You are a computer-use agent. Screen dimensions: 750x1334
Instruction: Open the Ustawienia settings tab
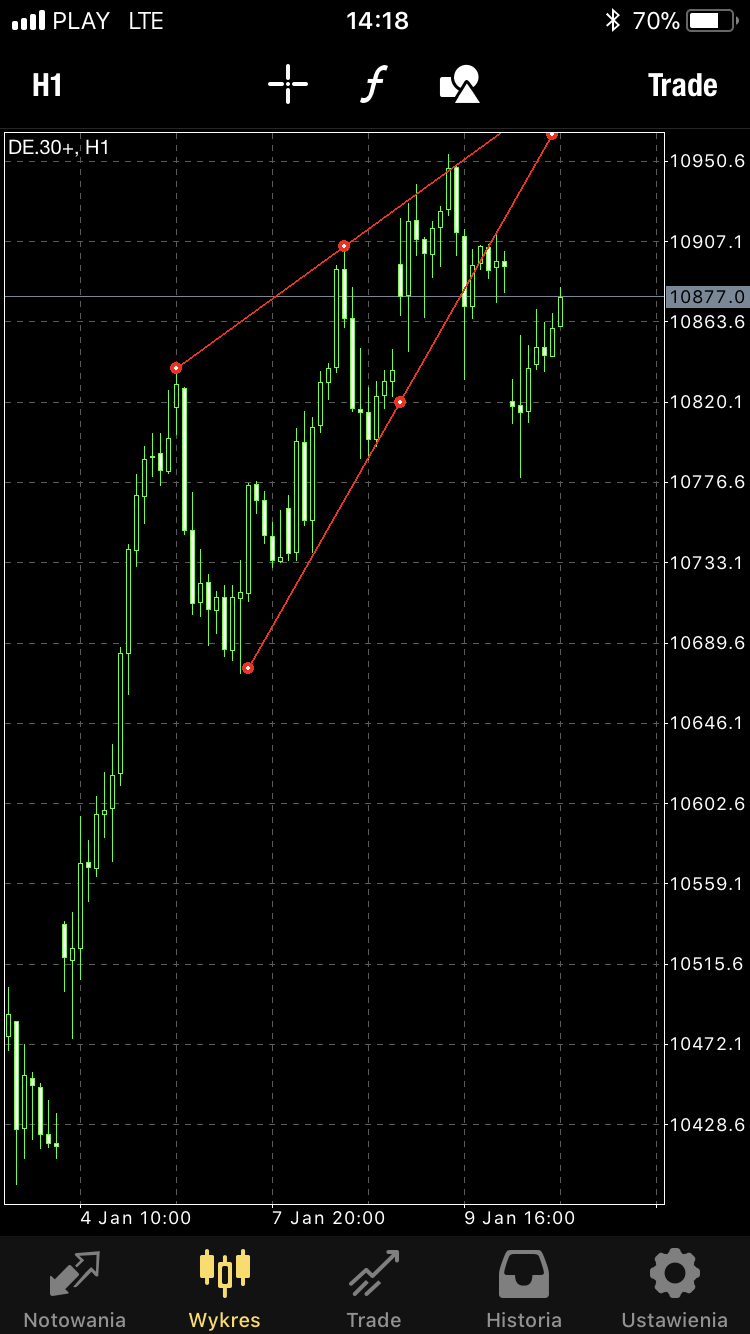coord(674,1287)
